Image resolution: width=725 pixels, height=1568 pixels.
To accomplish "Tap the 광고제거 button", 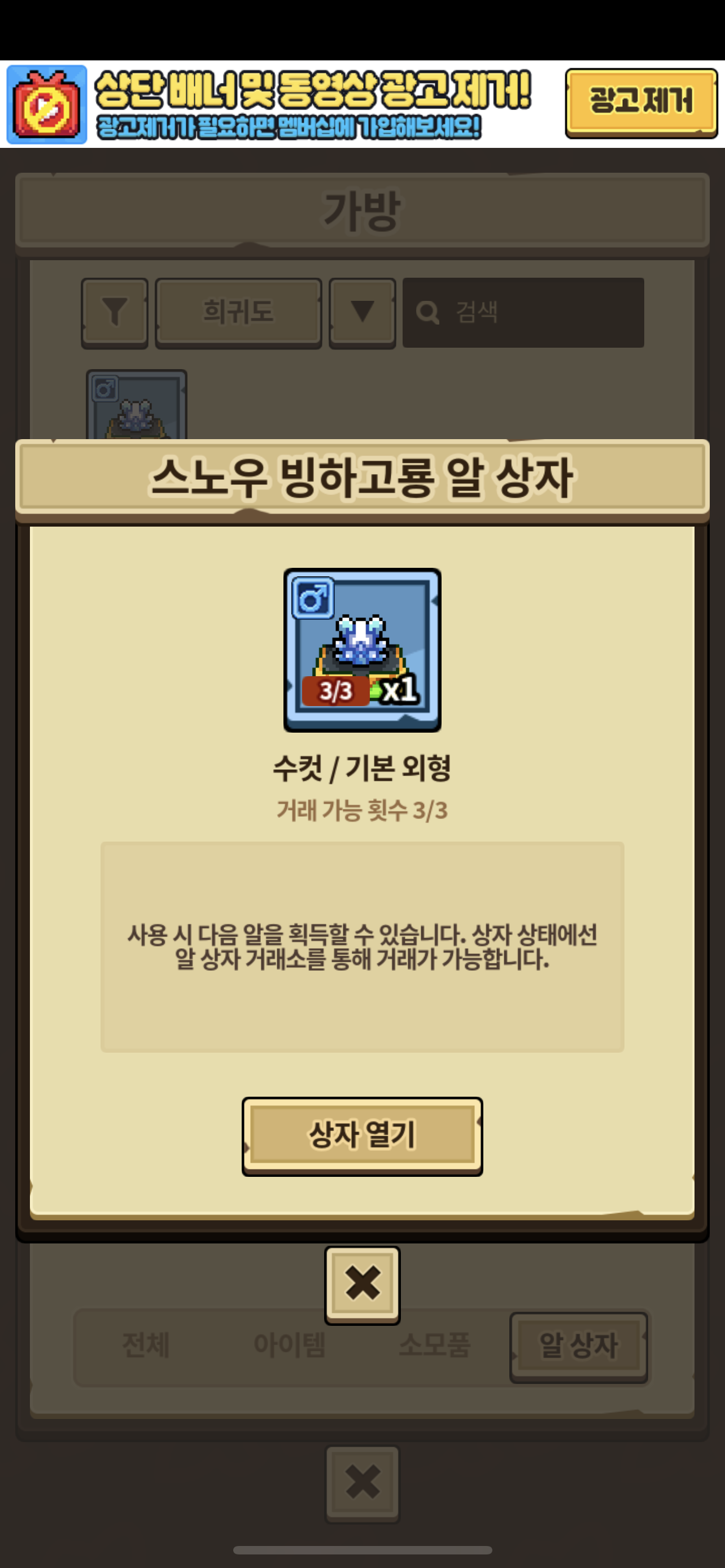I will point(640,102).
